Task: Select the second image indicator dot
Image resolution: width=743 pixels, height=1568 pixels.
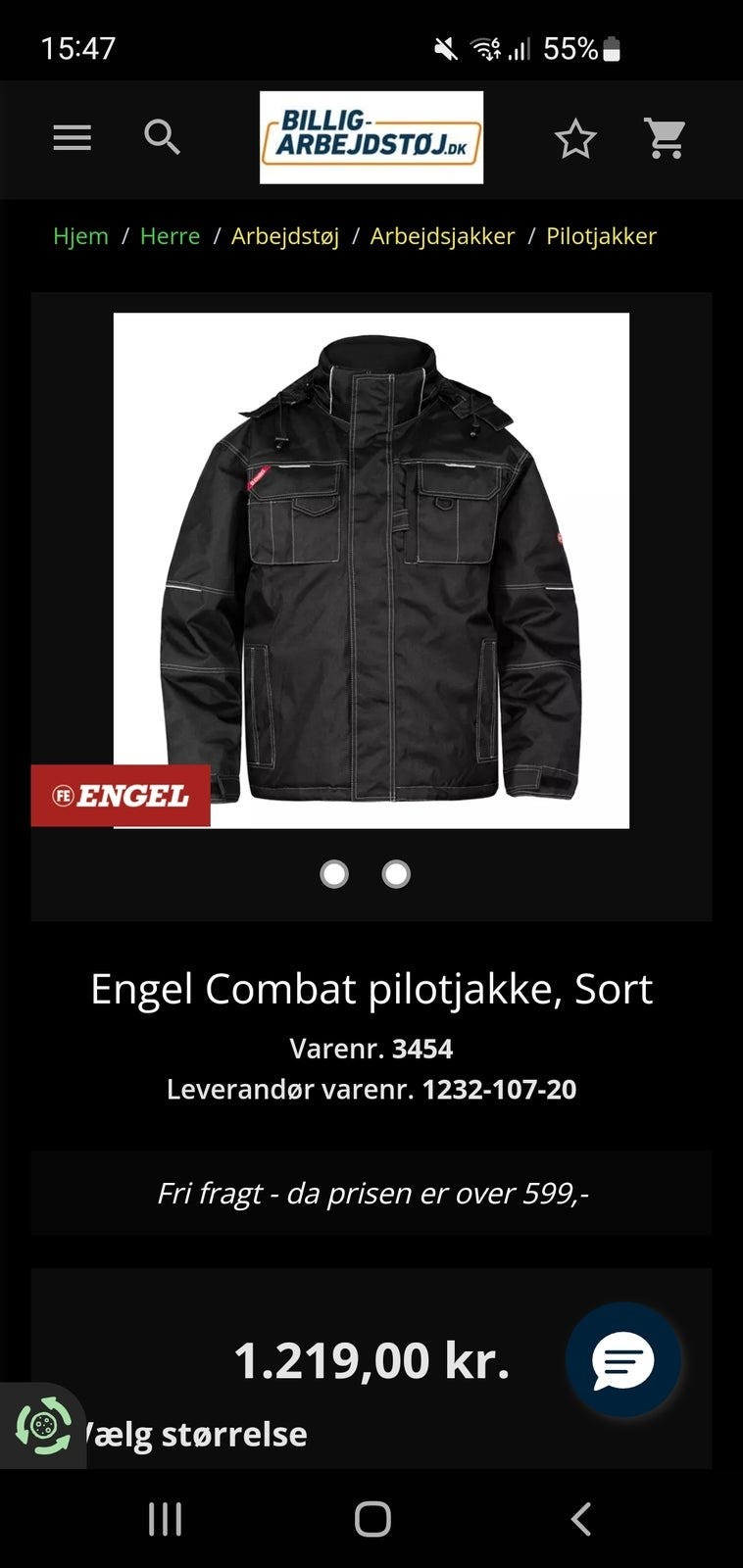Action: [396, 873]
